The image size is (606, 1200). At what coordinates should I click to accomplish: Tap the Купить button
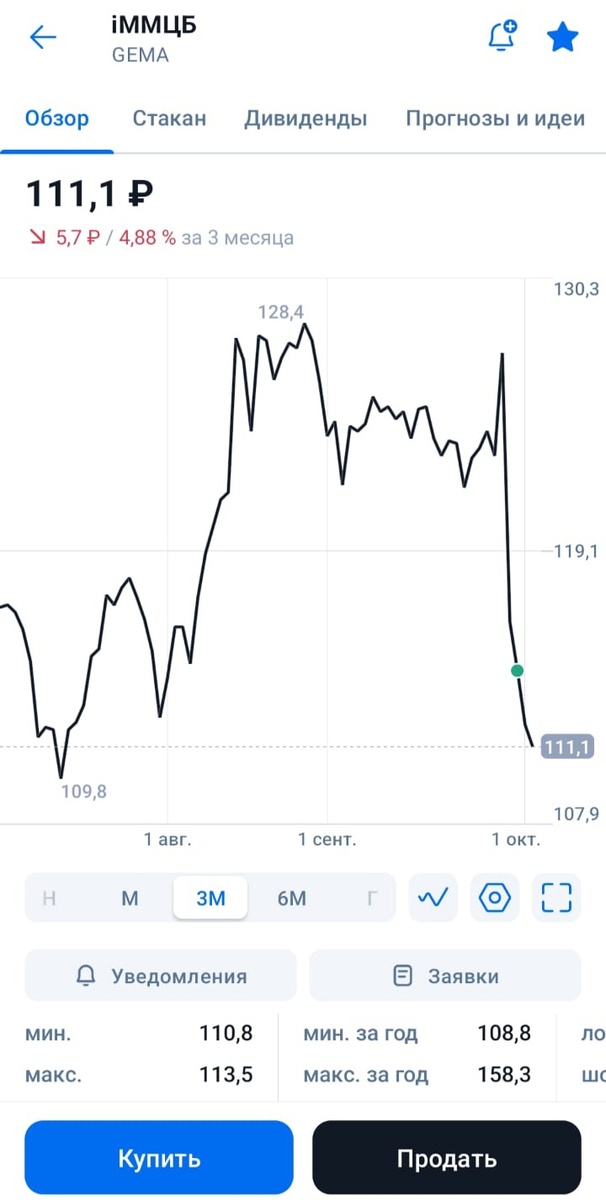point(159,1159)
